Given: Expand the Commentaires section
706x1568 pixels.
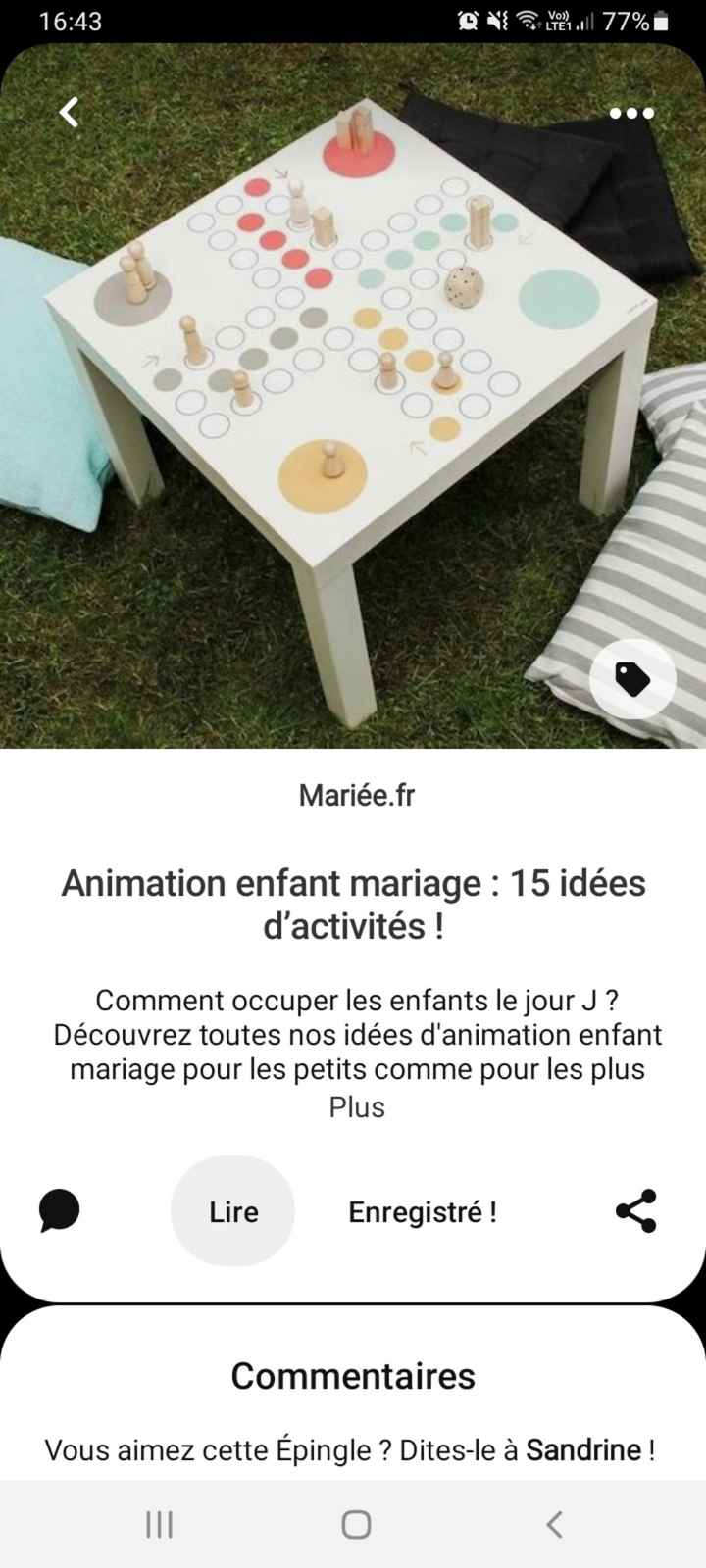Looking at the screenshot, I should (x=352, y=1376).
